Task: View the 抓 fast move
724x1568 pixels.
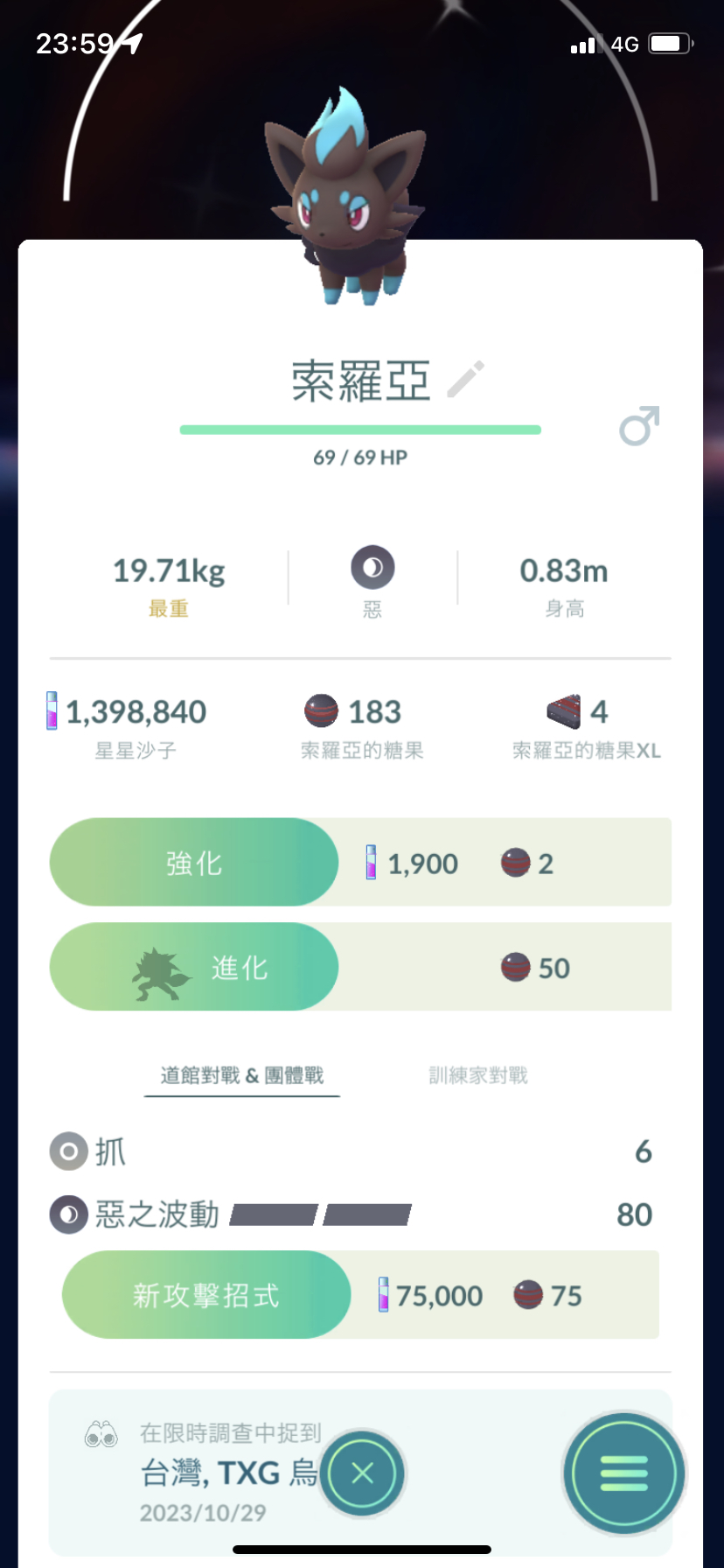Action: coord(110,1151)
